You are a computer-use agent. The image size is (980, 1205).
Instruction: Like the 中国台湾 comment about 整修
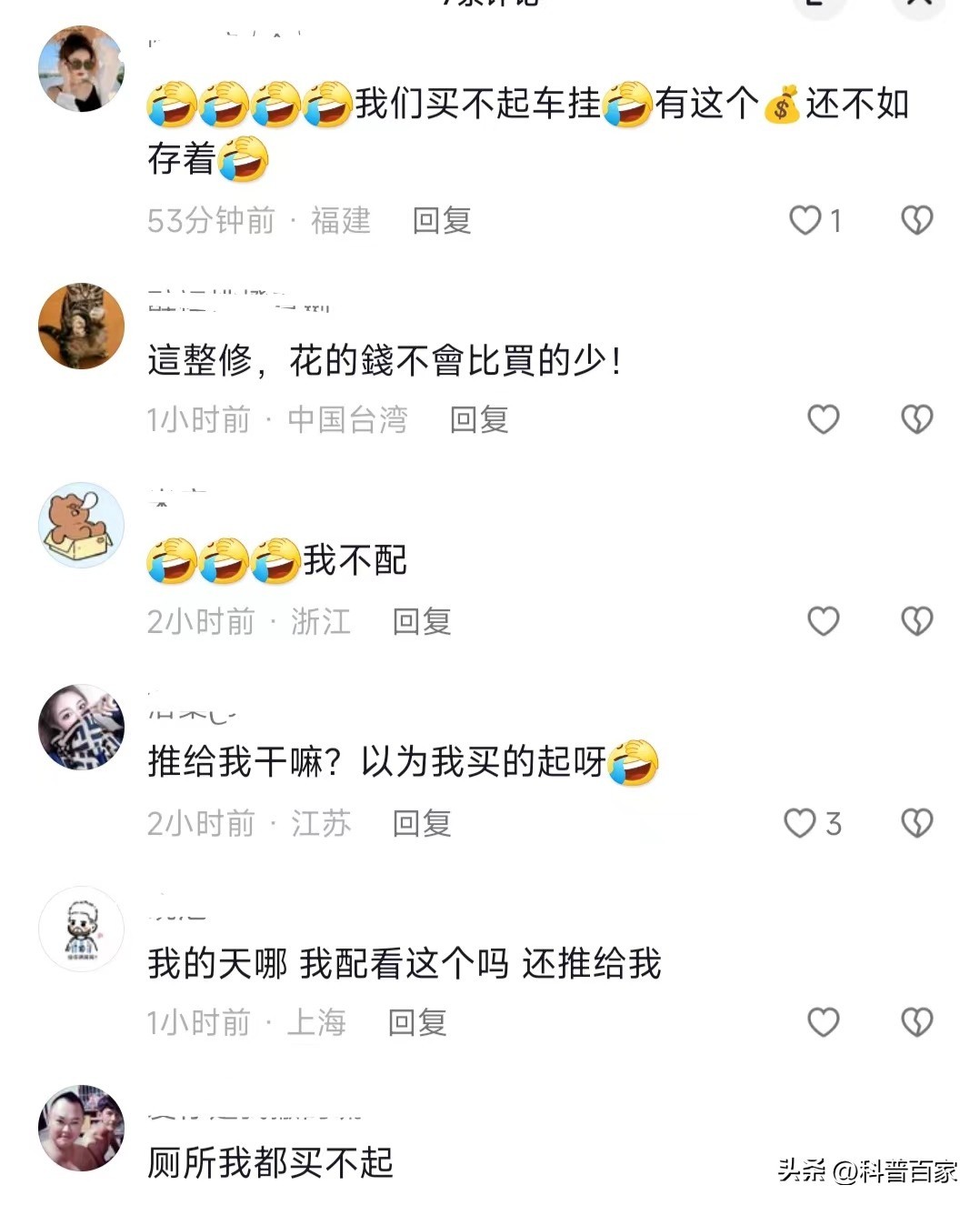point(824,419)
